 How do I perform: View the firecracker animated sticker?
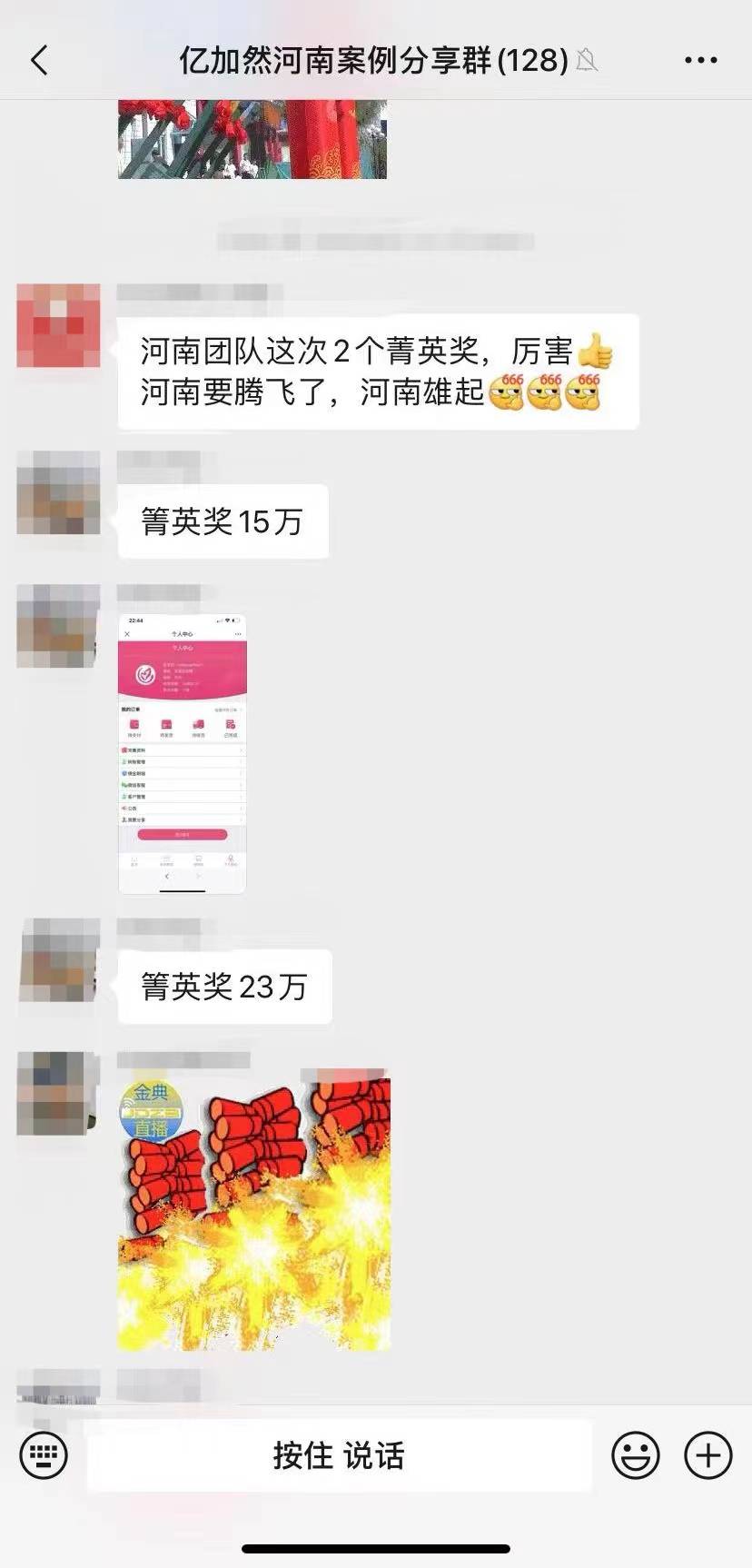pos(254,1213)
